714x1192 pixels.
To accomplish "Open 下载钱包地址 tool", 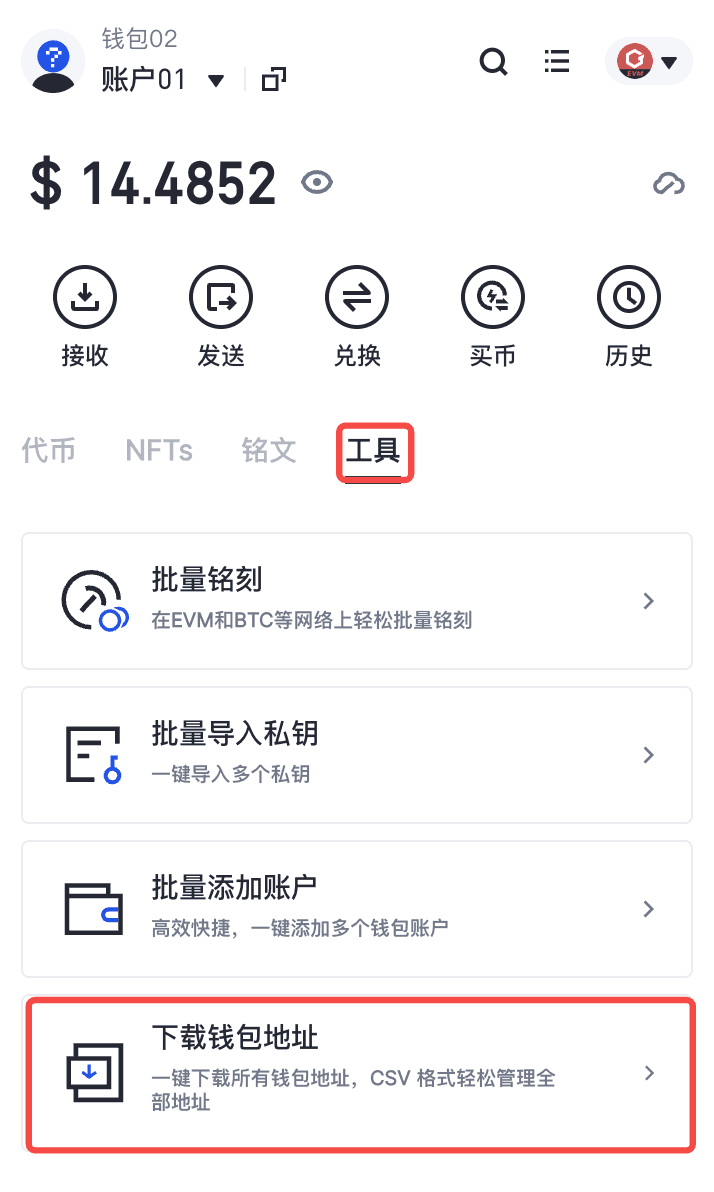I will click(357, 1074).
